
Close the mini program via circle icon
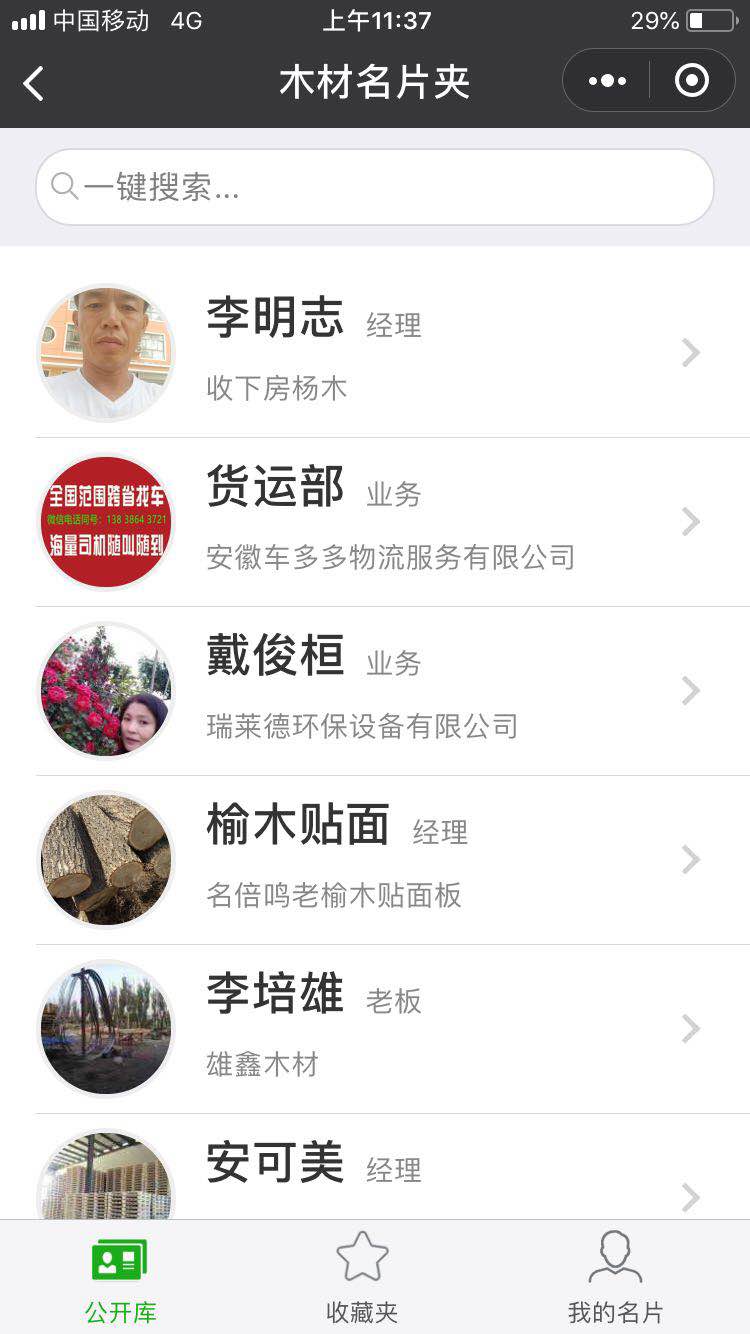point(692,81)
